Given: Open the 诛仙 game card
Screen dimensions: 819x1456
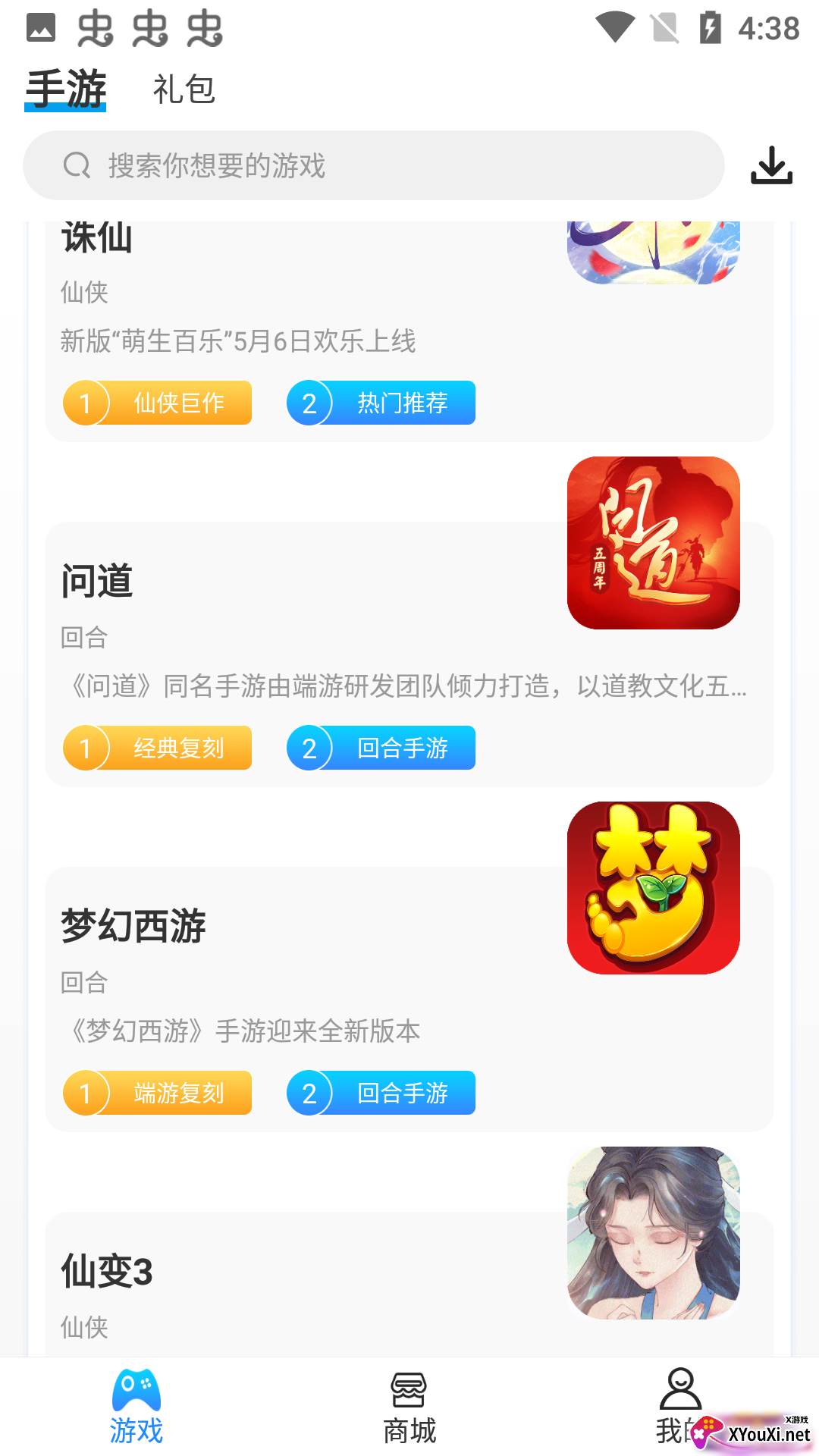Looking at the screenshot, I should click(303, 303).
